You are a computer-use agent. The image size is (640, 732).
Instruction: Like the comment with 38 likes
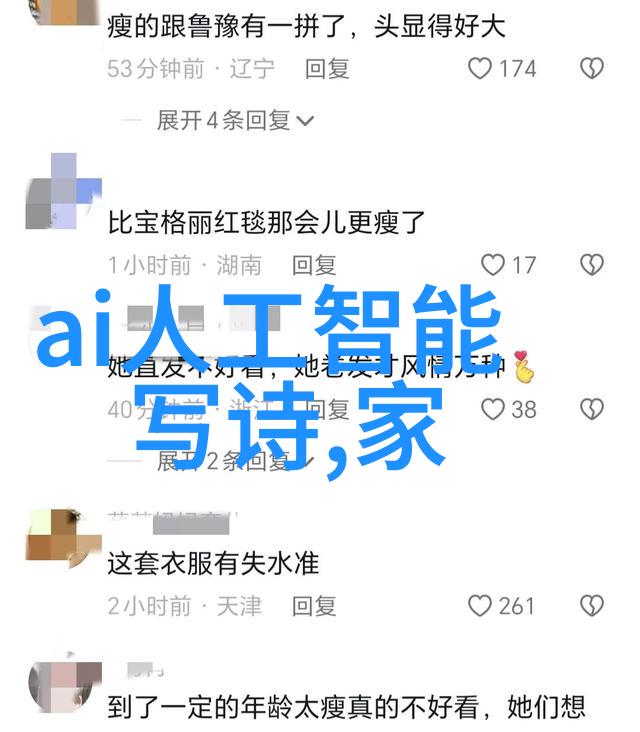[x=493, y=409]
